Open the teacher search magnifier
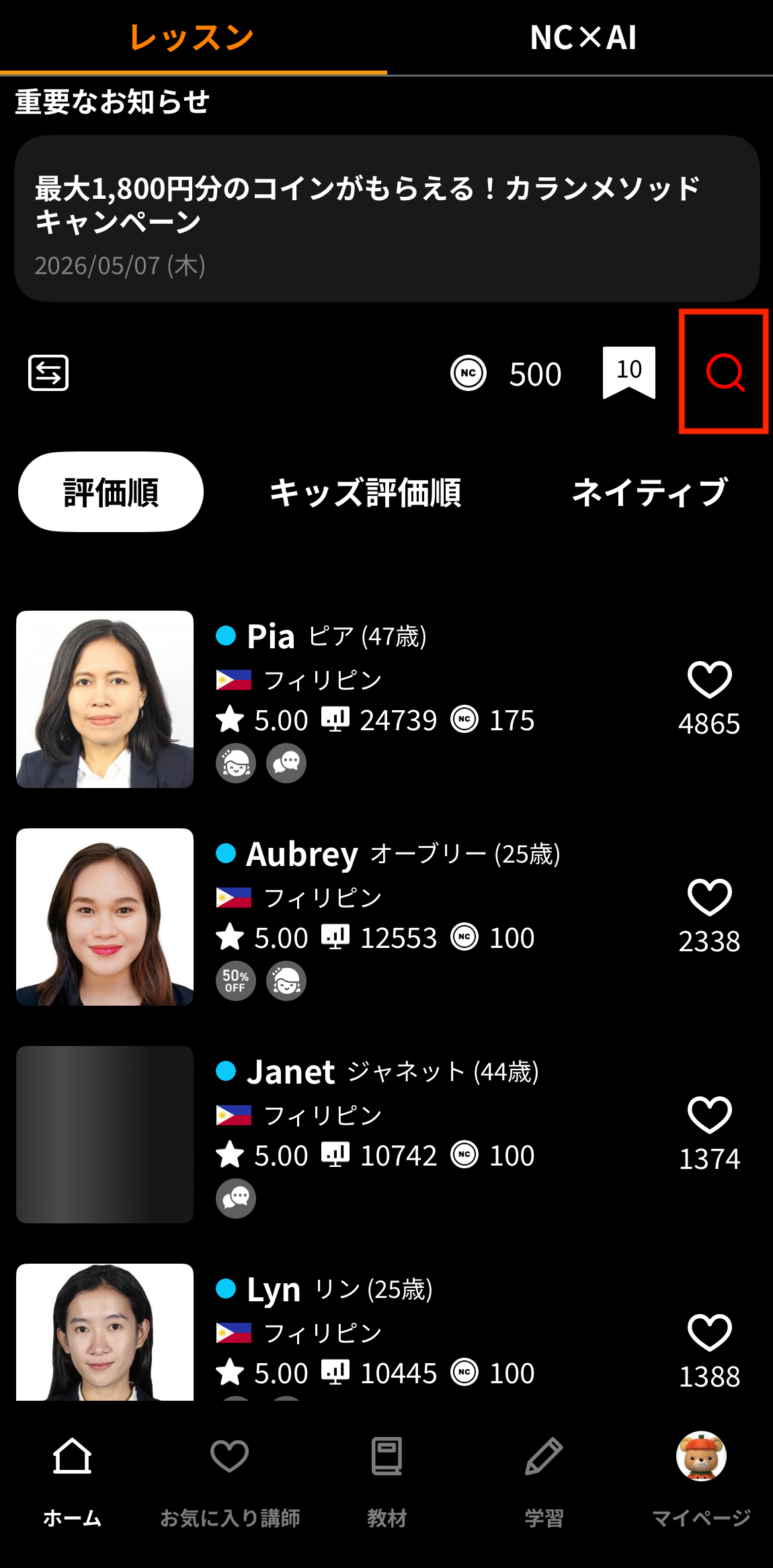Screen dimensions: 773x1568 [725, 372]
